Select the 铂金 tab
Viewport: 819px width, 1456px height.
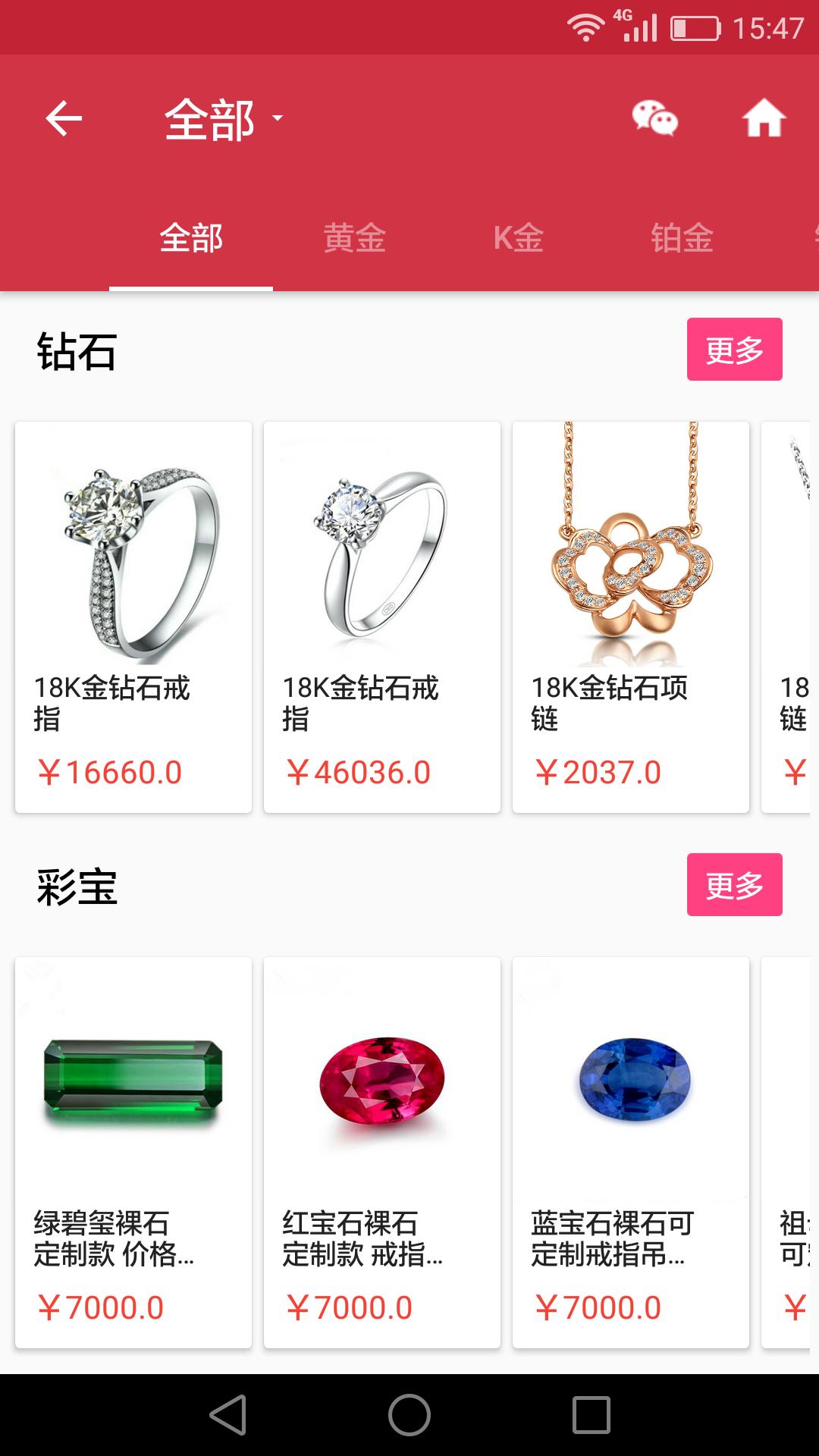tap(682, 238)
